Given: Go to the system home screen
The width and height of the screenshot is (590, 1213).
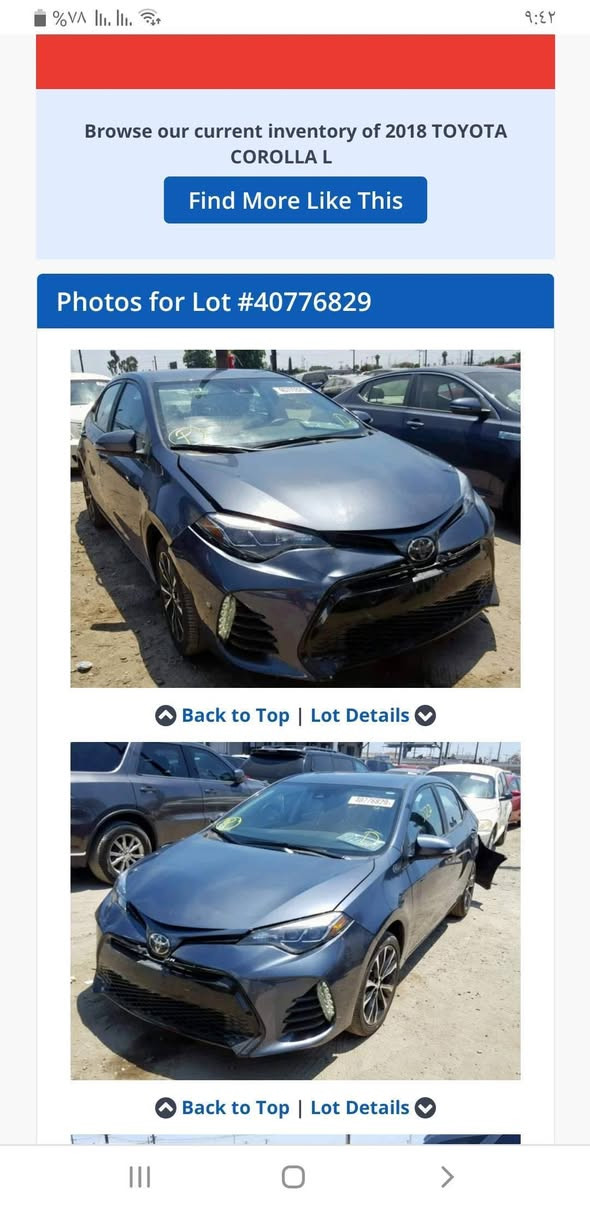Looking at the screenshot, I should (x=293, y=1177).
